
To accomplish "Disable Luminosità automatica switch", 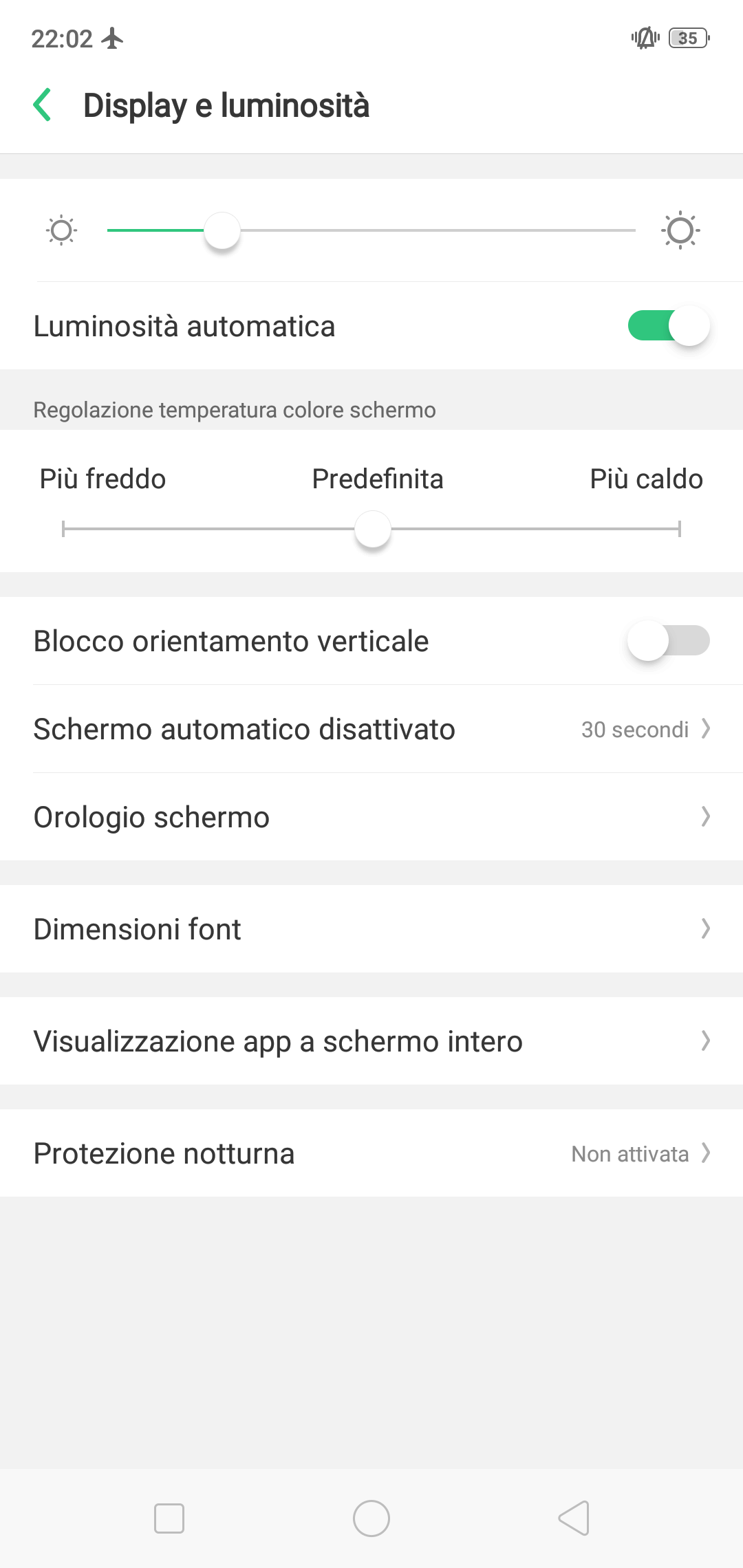I will 669,326.
